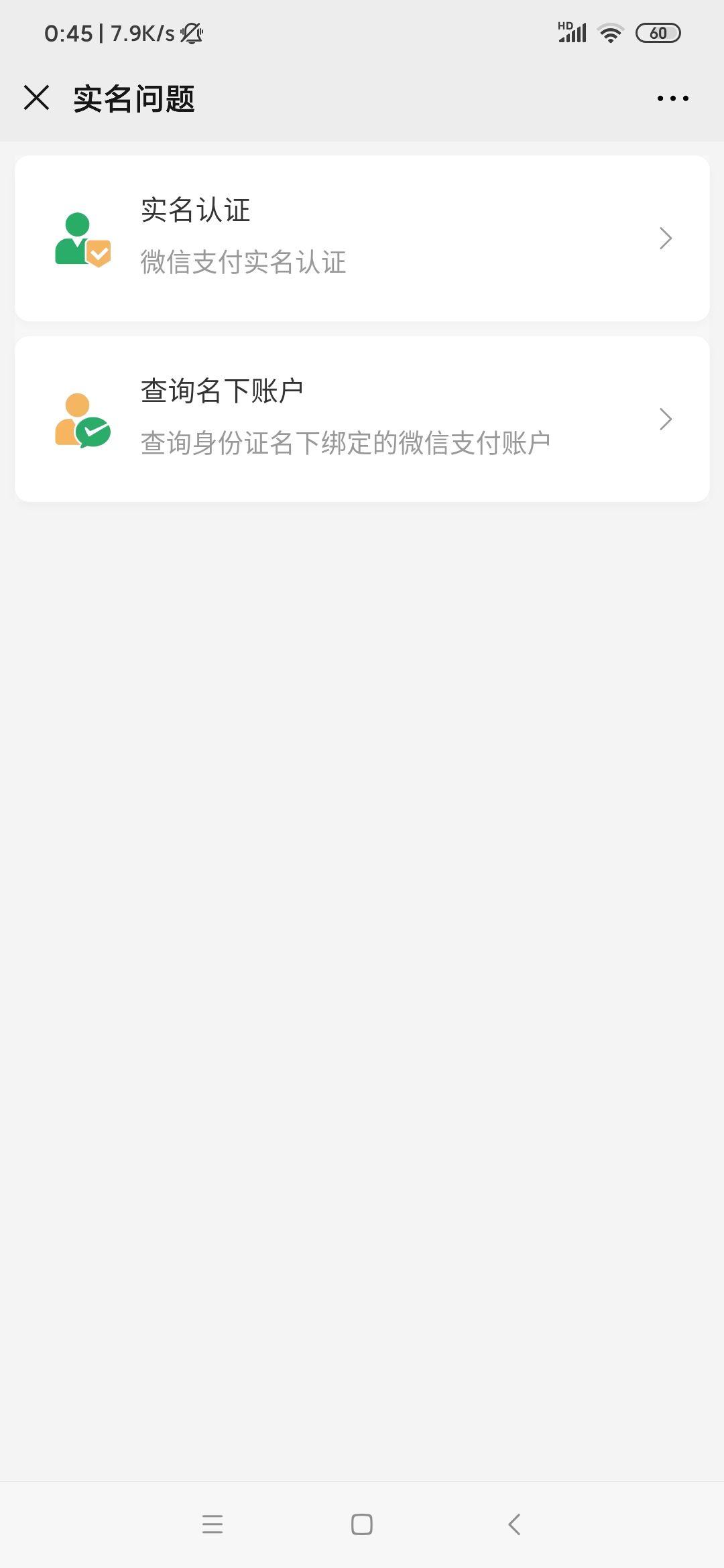The image size is (724, 1568).
Task: Open 查询名下账户 using its right arrow
Action: pyautogui.click(x=665, y=419)
